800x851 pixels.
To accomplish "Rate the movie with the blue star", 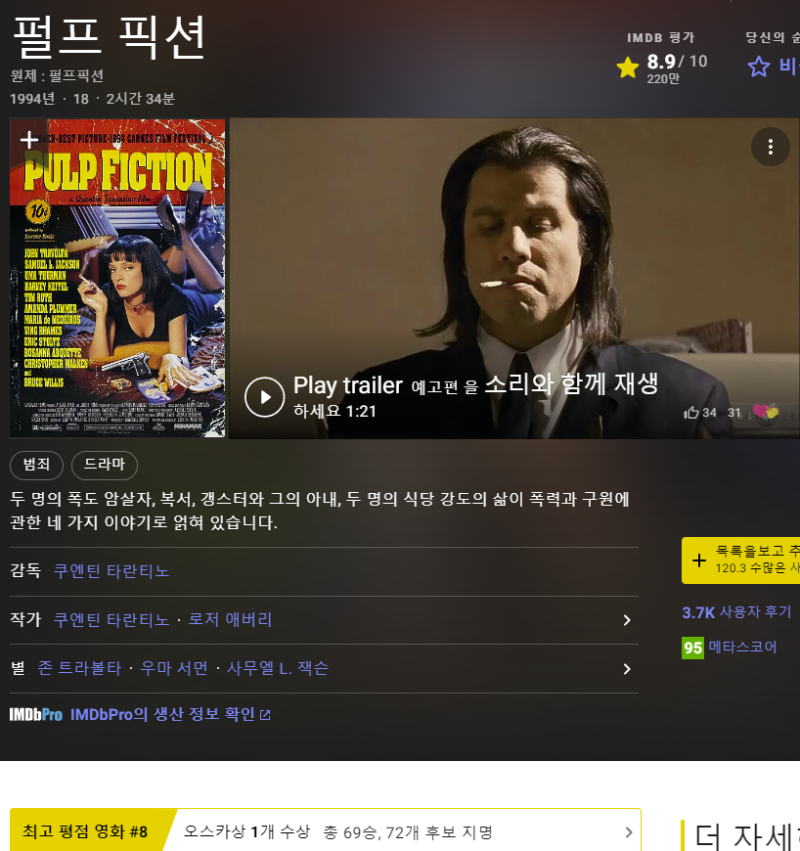I will click(x=760, y=67).
